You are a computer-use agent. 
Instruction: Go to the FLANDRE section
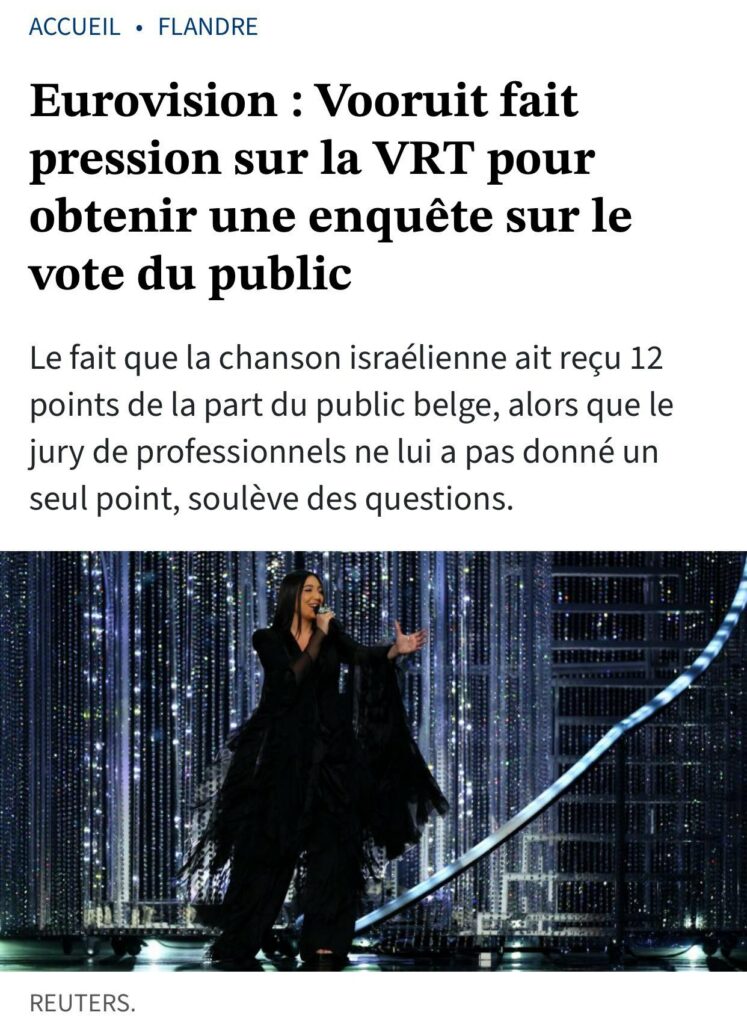pos(208,27)
